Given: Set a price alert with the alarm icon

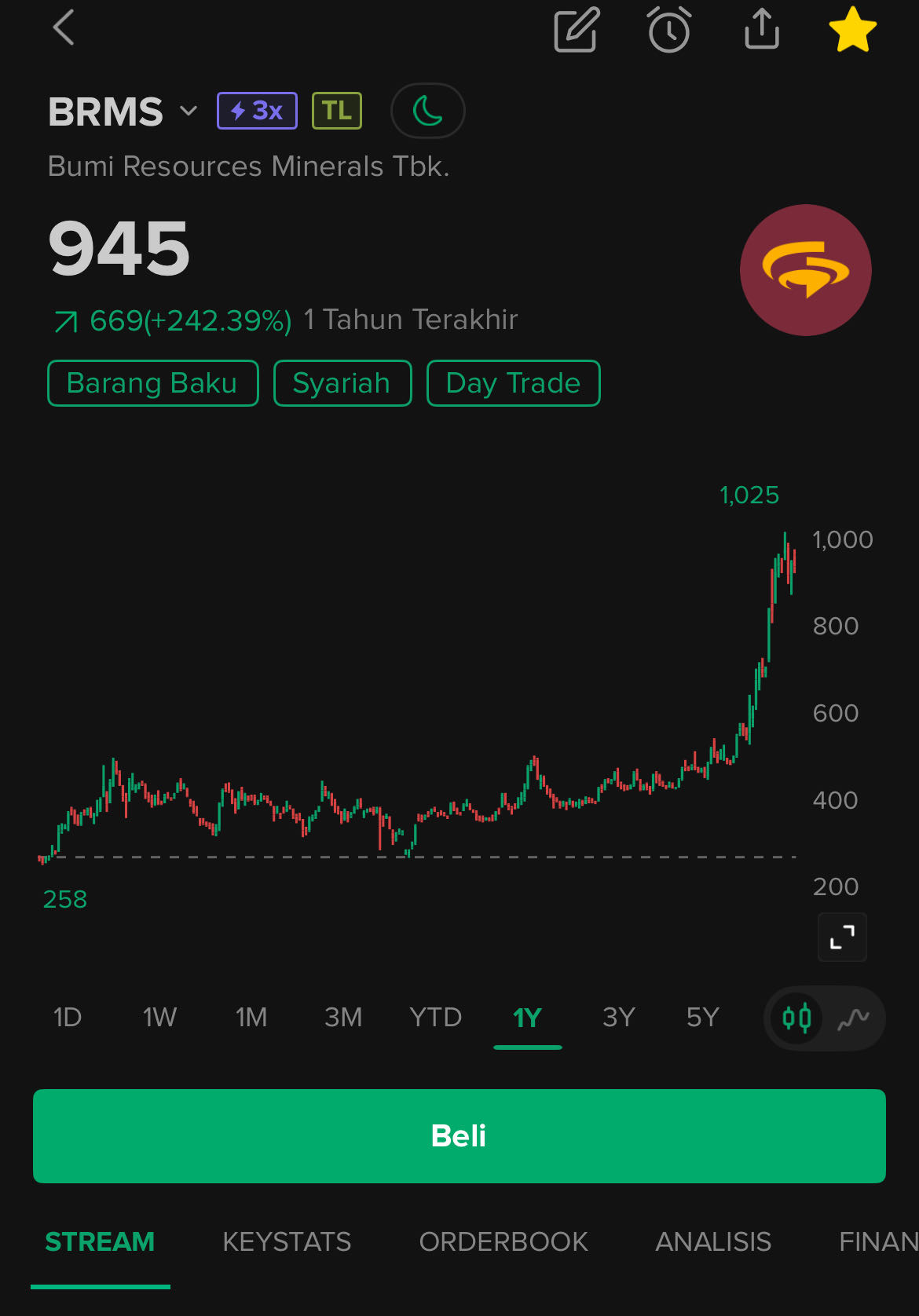Looking at the screenshot, I should (x=669, y=31).
